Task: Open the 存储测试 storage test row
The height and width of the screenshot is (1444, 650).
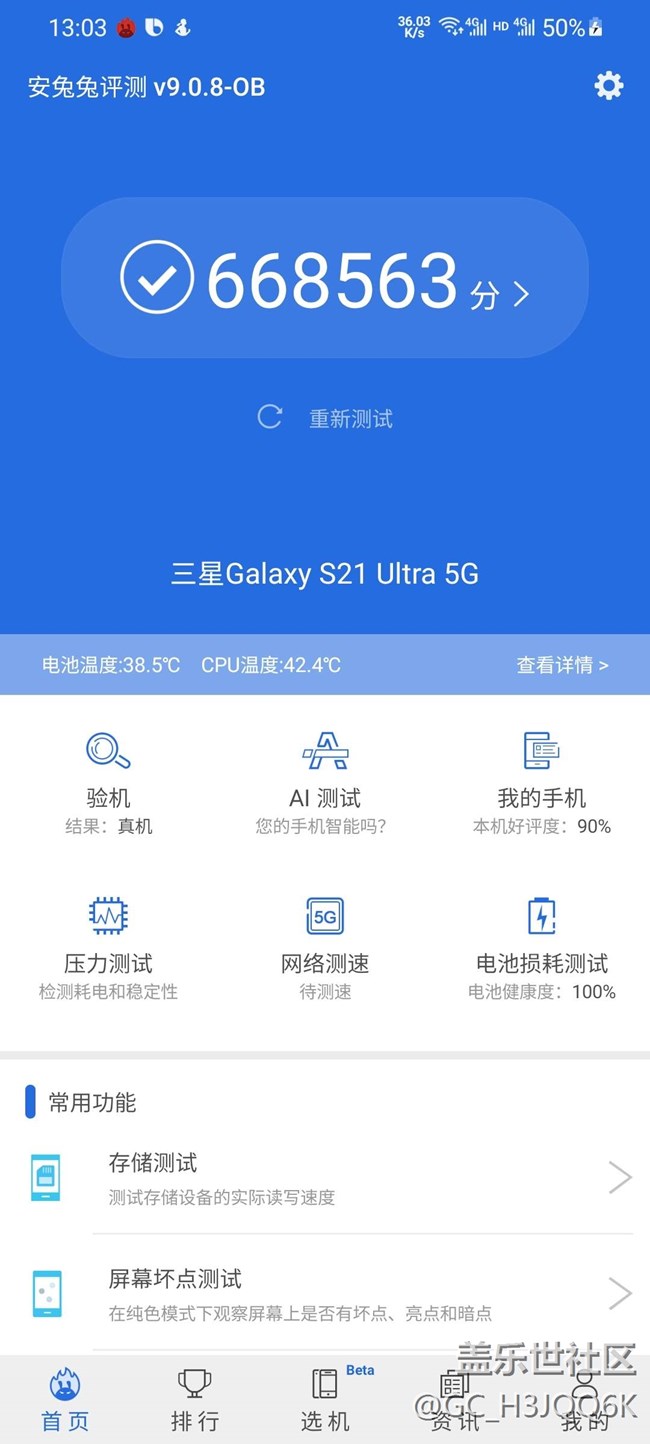Action: 325,1178
